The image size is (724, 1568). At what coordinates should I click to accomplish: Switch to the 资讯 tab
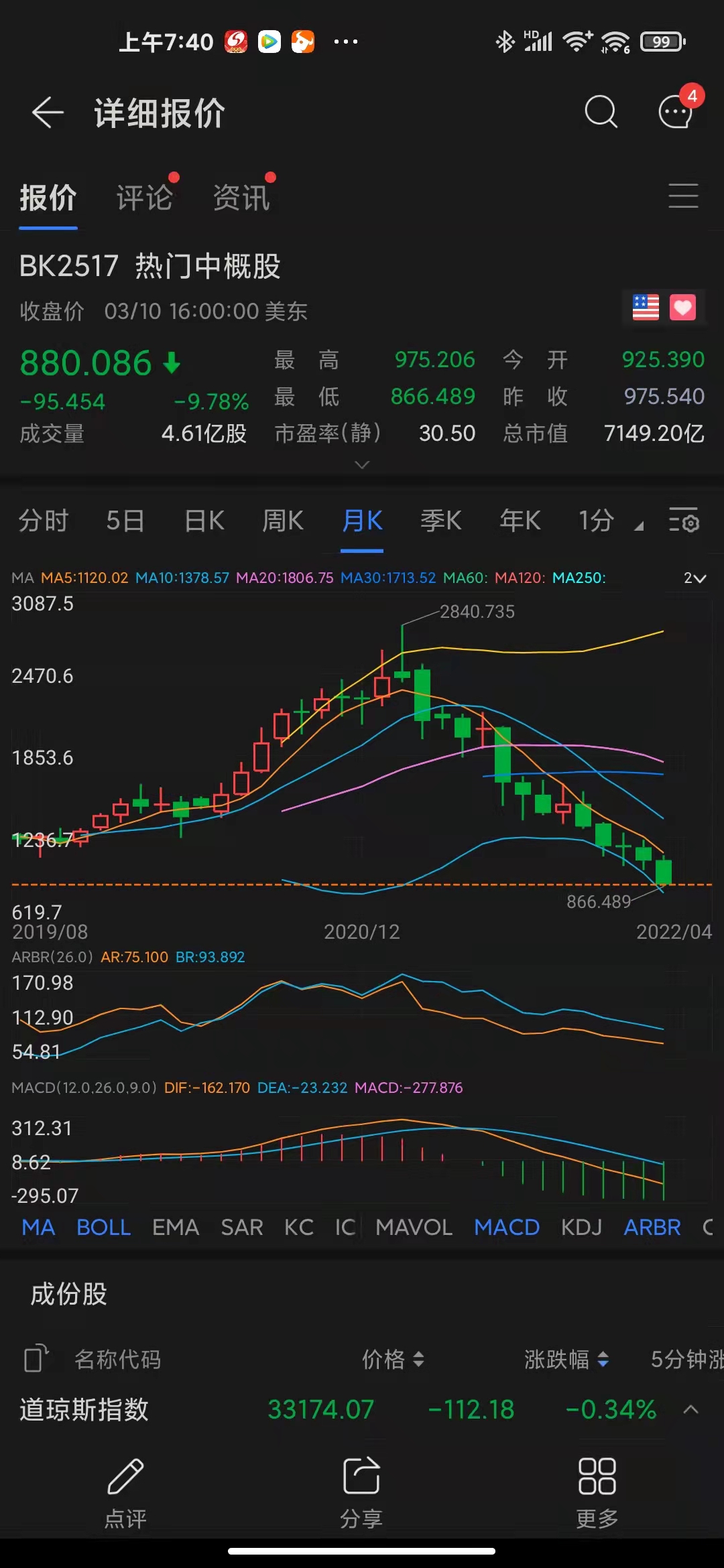point(241,198)
